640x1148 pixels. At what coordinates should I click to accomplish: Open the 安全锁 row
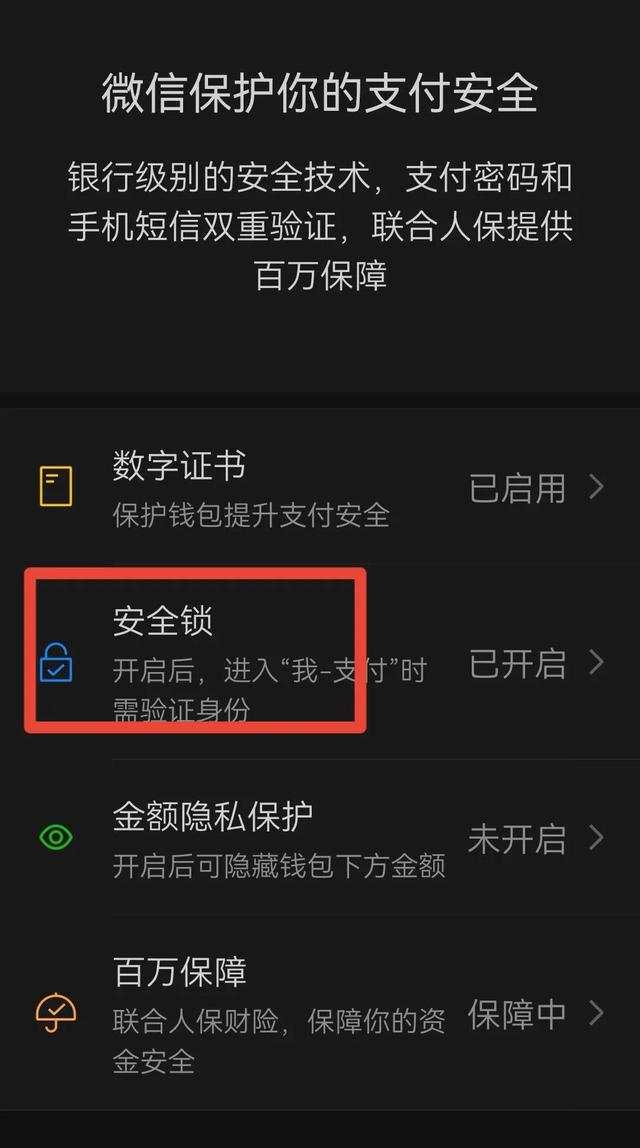point(320,662)
